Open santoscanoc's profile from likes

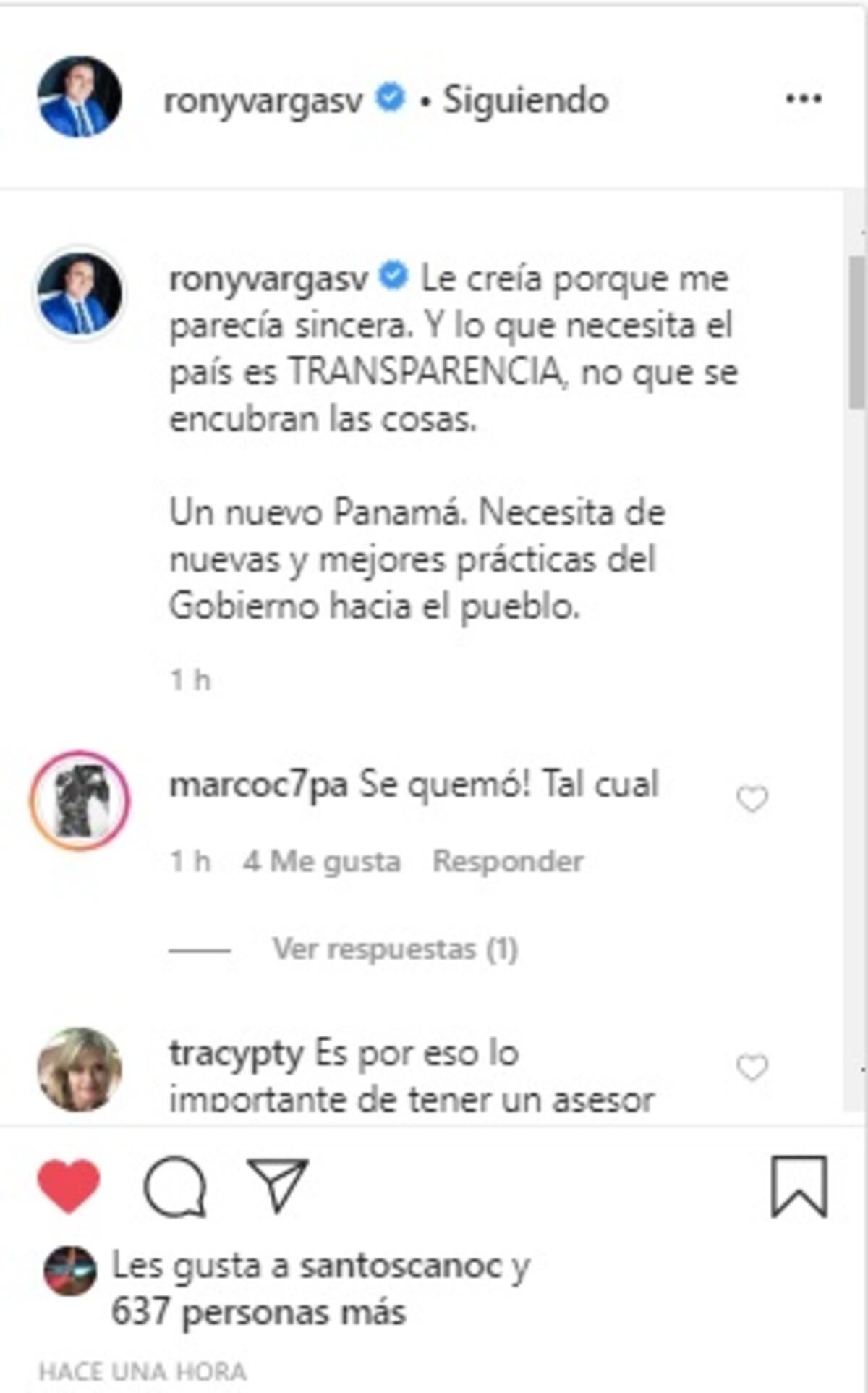coord(400,1266)
